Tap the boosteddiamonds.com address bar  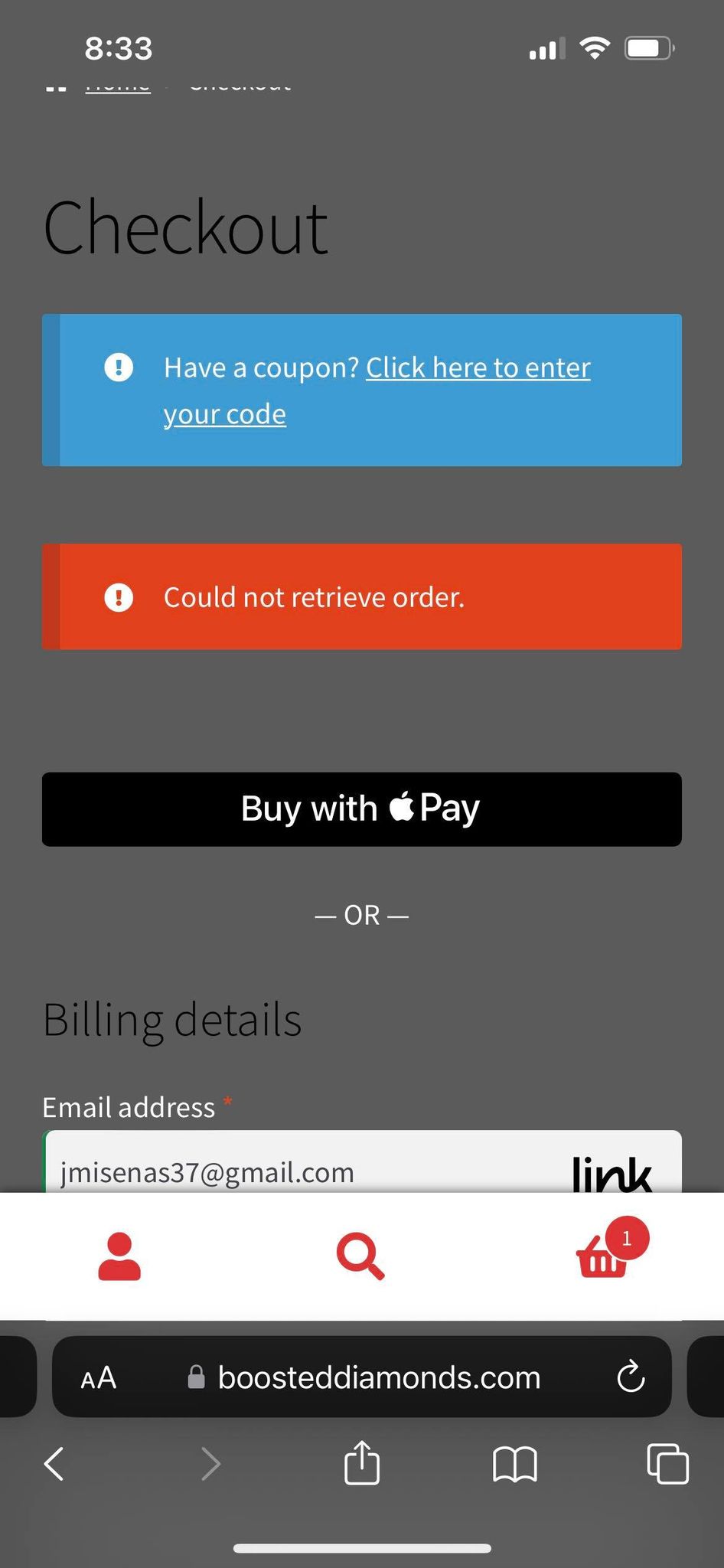tap(379, 1377)
